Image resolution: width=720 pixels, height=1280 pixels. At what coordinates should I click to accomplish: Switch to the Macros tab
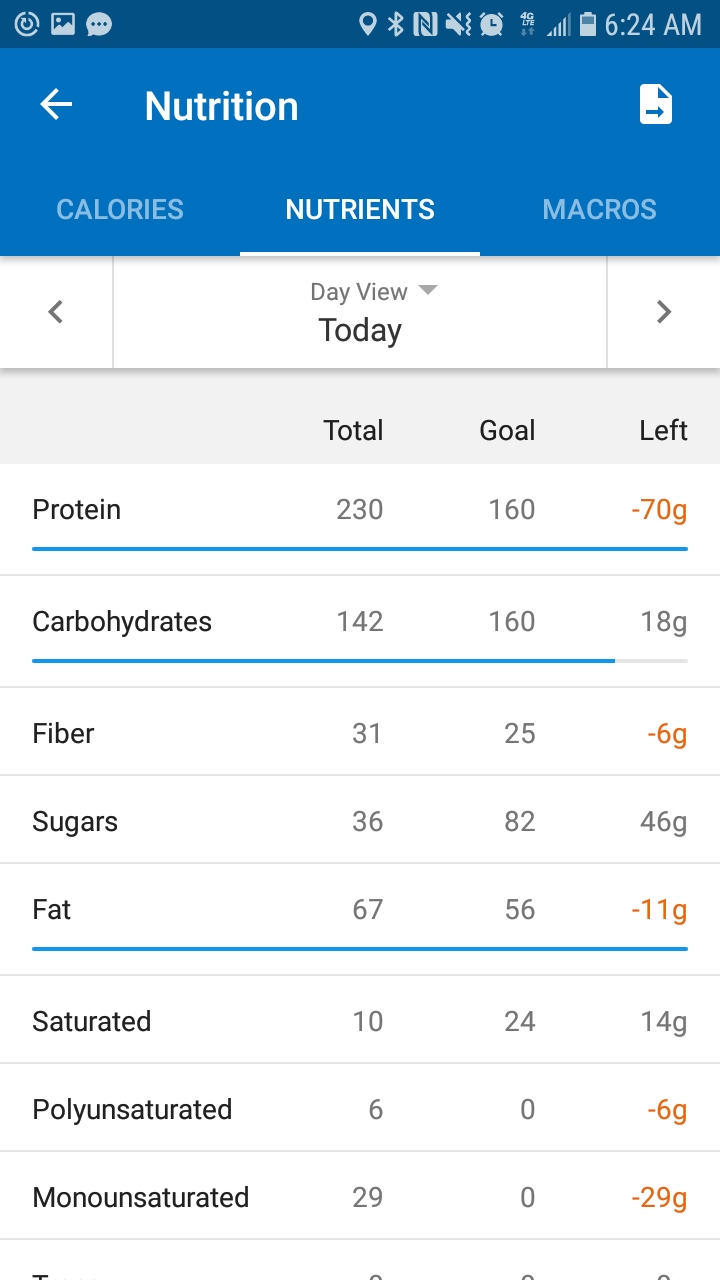[x=600, y=209]
